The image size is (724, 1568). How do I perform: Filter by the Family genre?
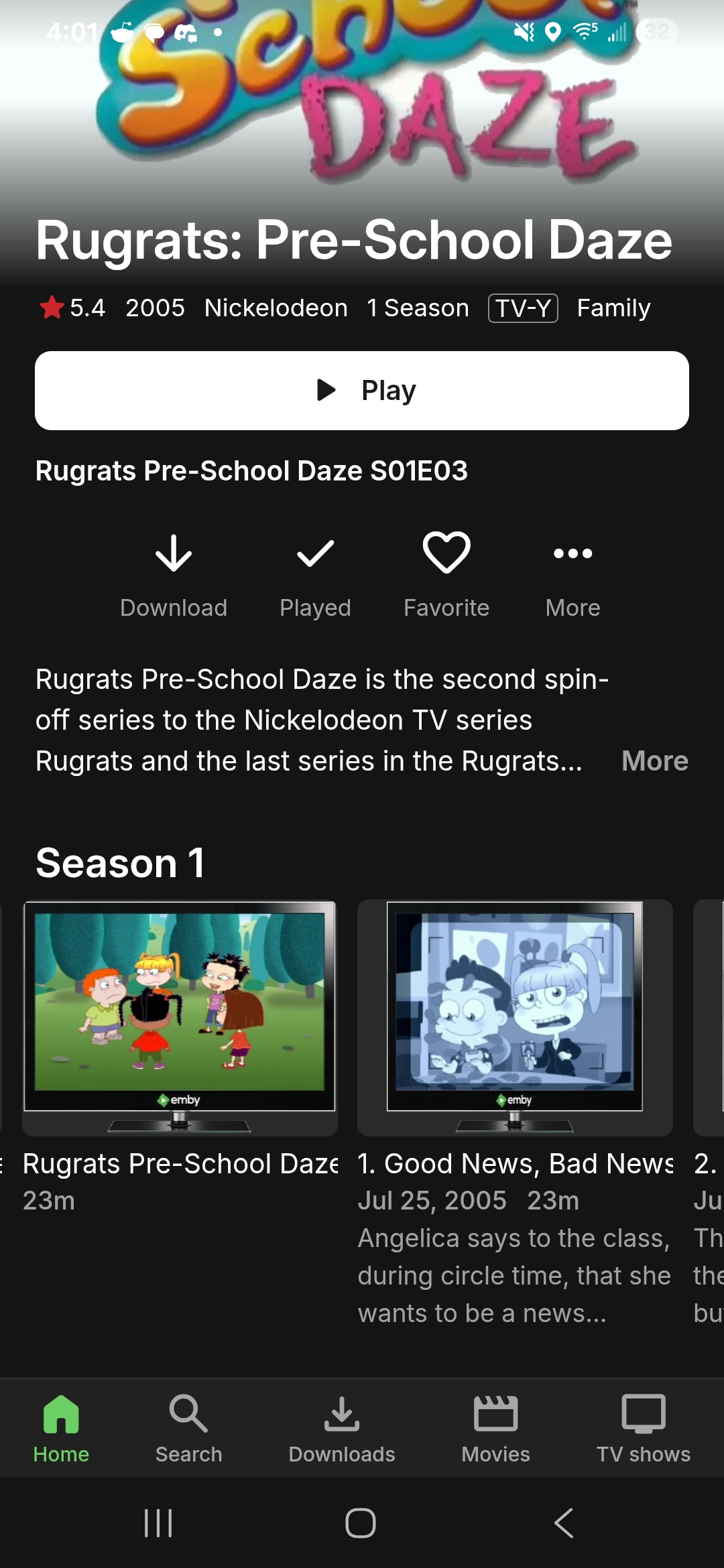[613, 308]
